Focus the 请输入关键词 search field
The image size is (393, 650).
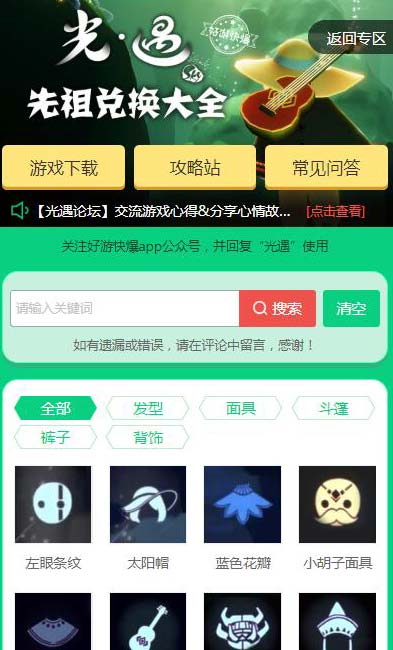pyautogui.click(x=125, y=308)
